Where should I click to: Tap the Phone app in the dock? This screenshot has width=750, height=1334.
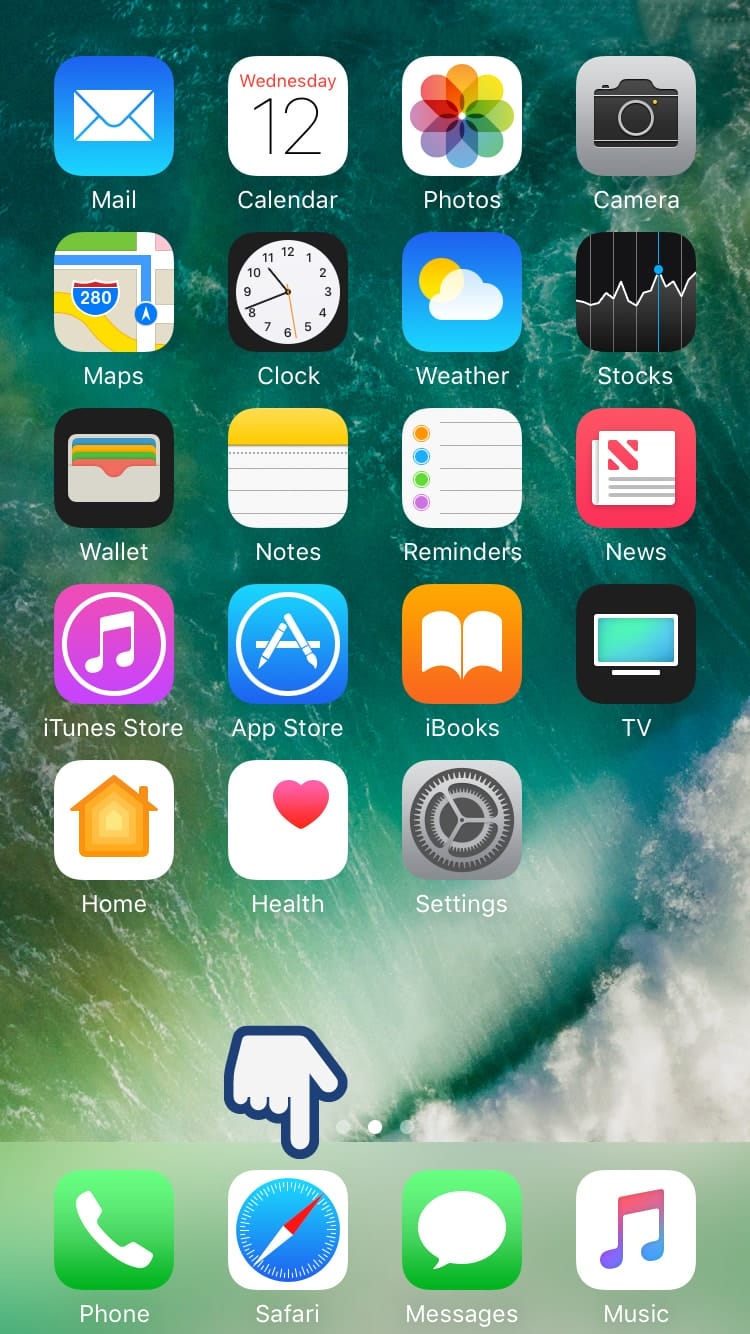114,1230
